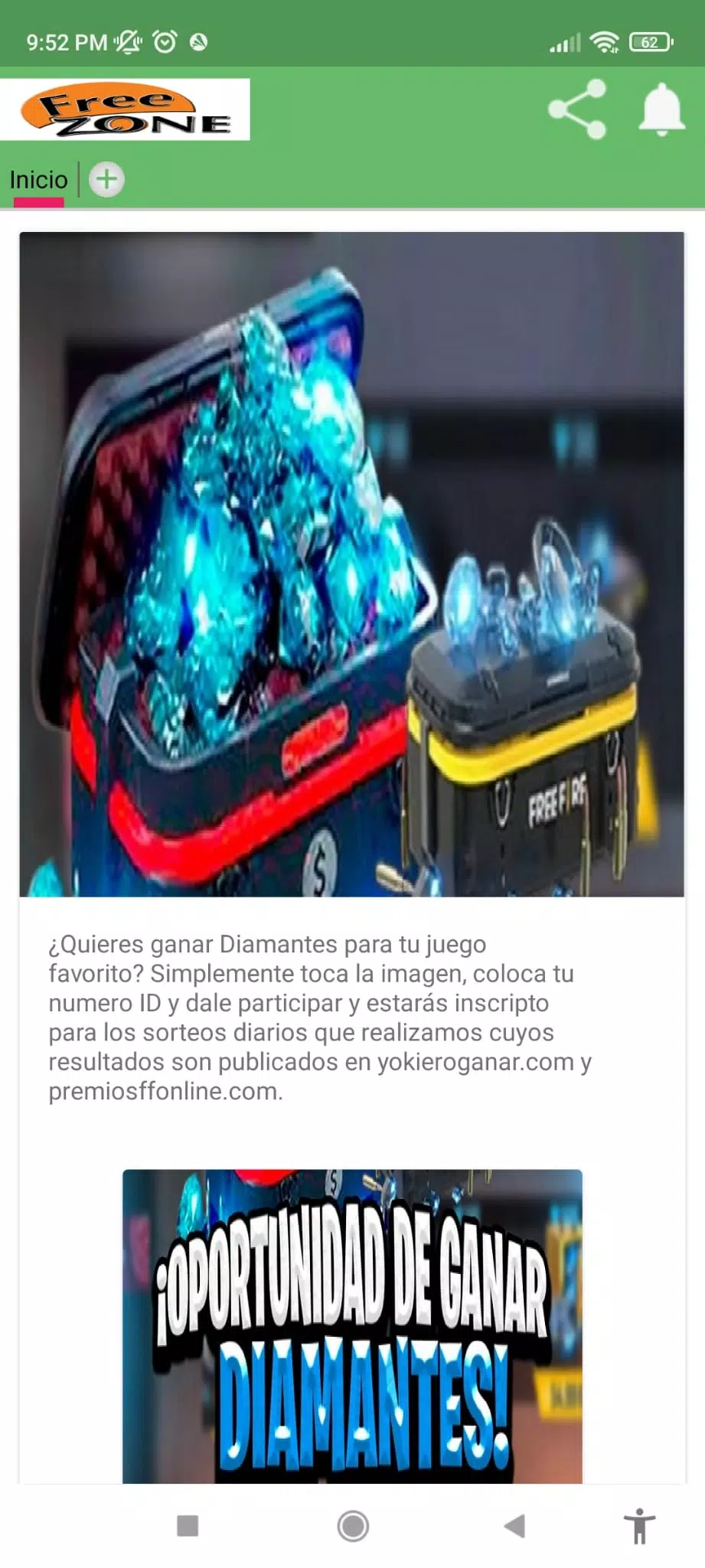705x1568 pixels.
Task: Switch to the Inicio tab
Action: pos(38,181)
